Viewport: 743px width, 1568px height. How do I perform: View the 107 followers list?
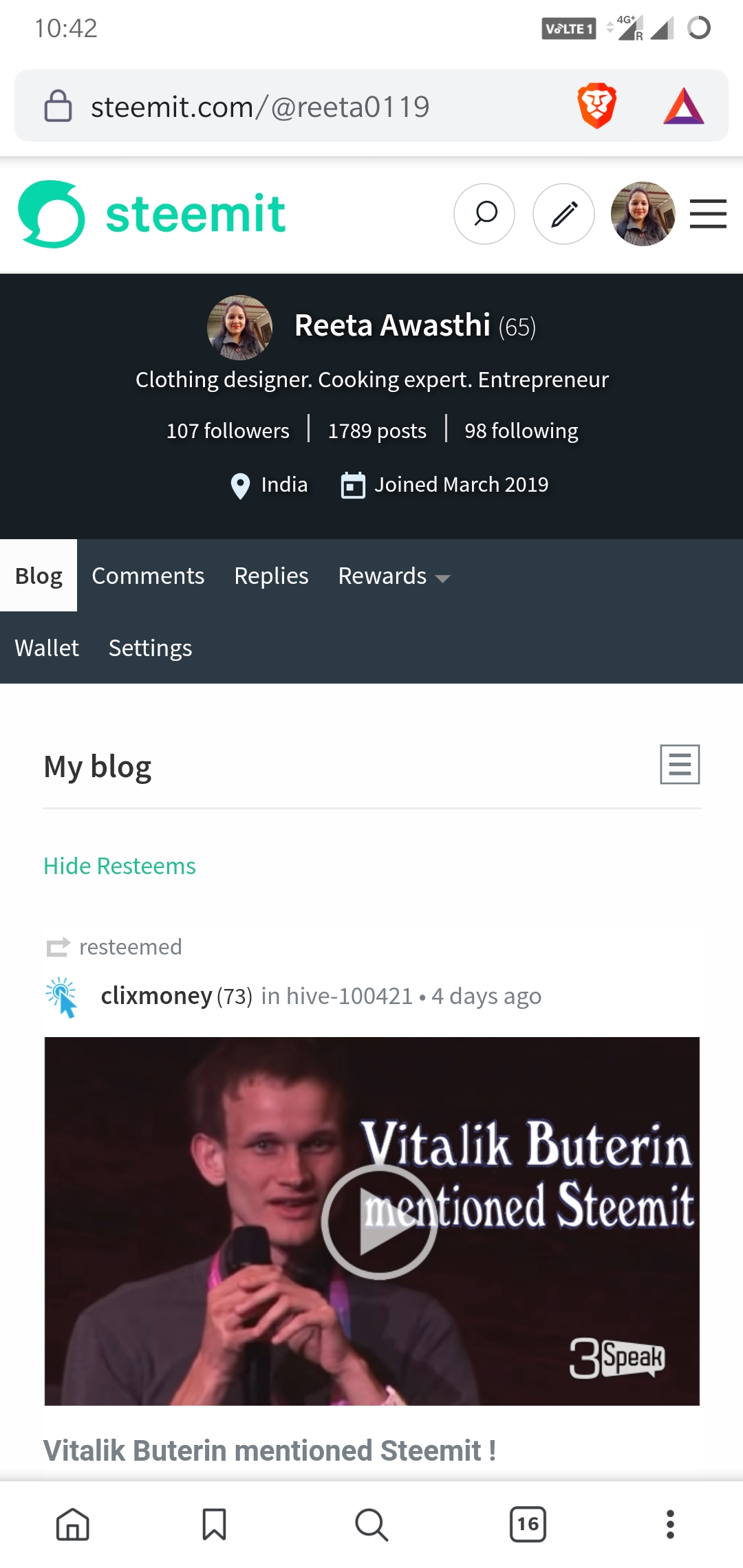tap(228, 431)
